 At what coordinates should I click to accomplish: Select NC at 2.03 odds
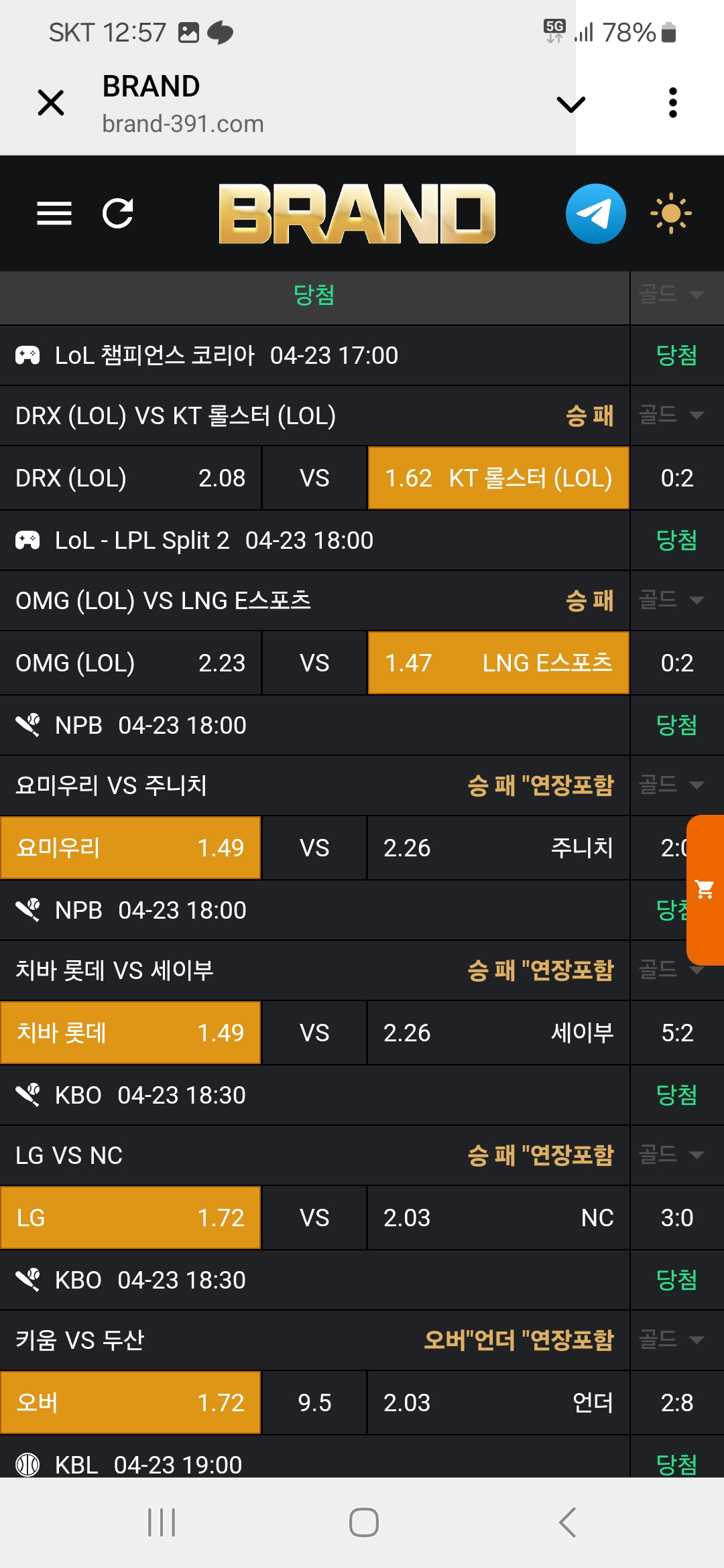(x=499, y=1218)
